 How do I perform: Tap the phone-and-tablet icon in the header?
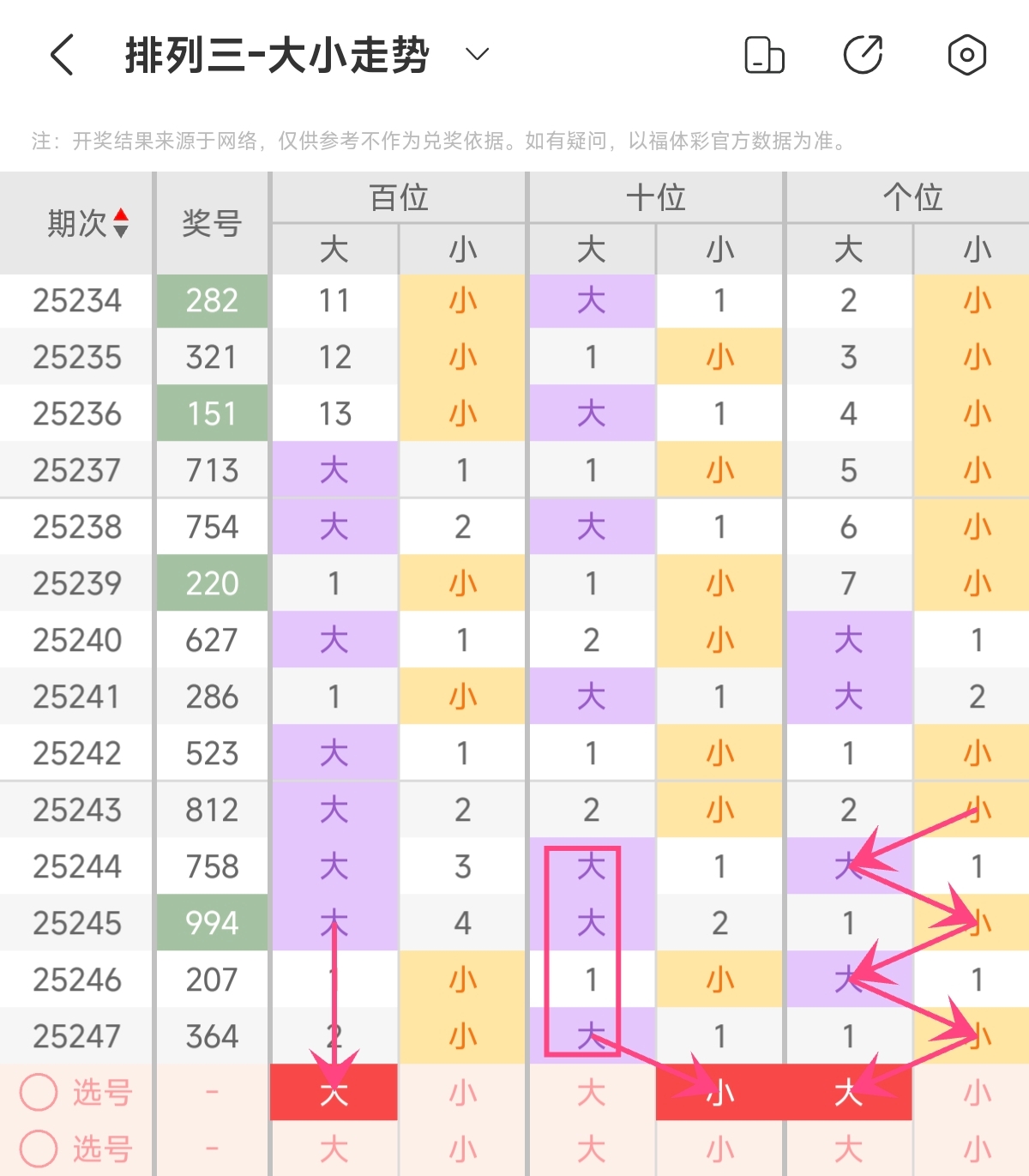pos(764,56)
